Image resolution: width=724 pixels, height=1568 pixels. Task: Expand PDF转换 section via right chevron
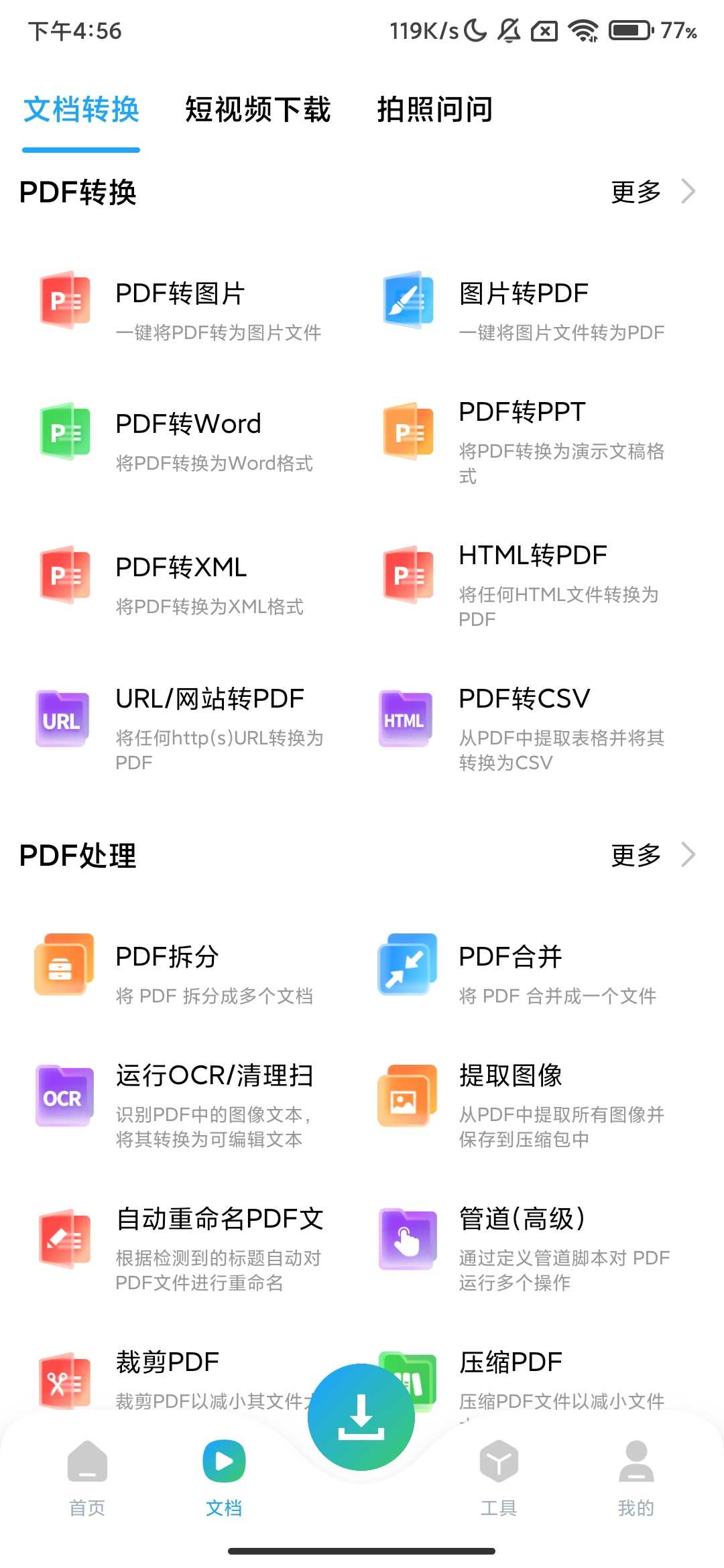click(x=688, y=192)
